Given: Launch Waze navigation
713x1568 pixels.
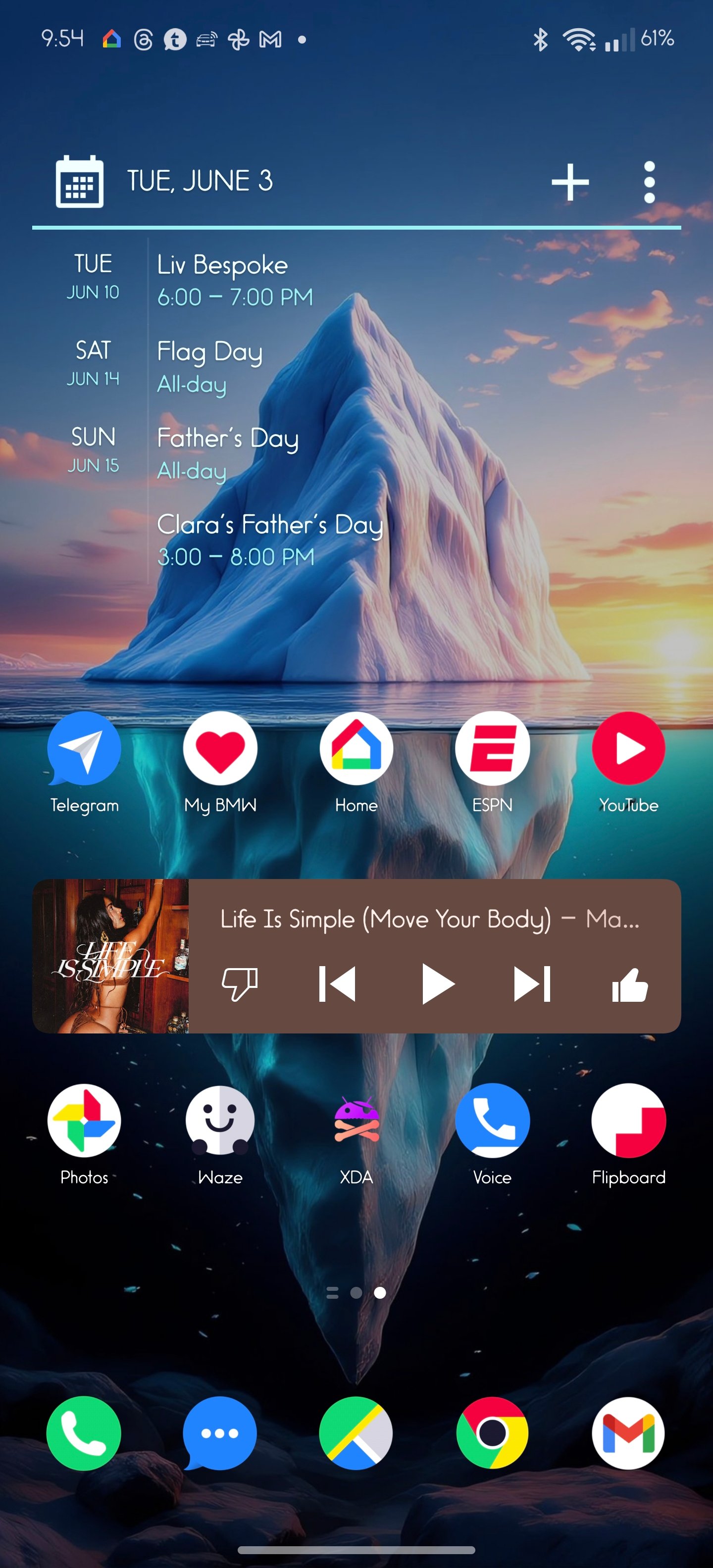Looking at the screenshot, I should pyautogui.click(x=220, y=1120).
